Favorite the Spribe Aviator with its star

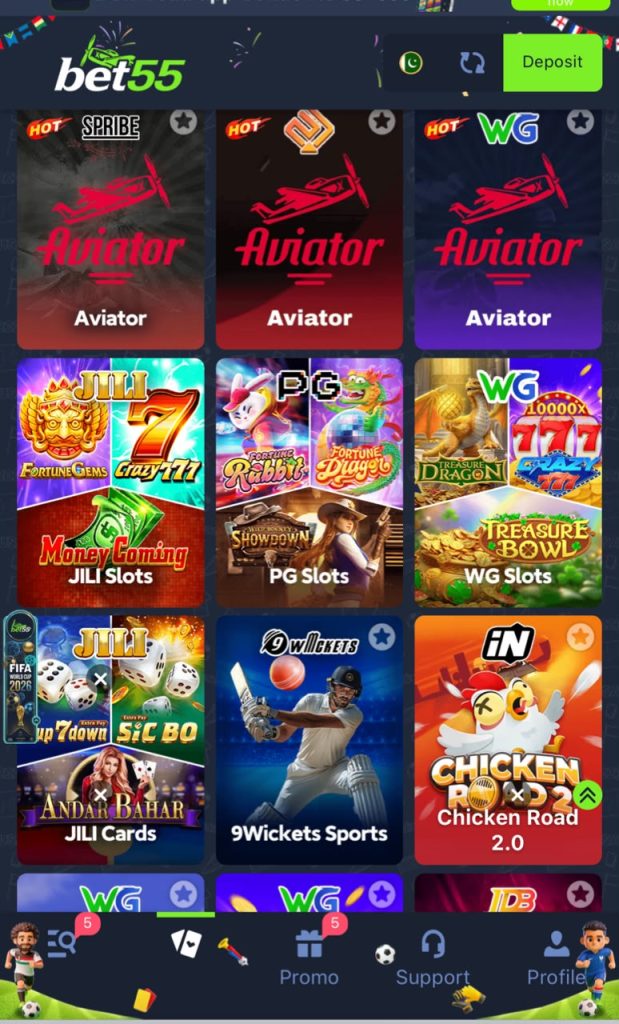point(183,121)
